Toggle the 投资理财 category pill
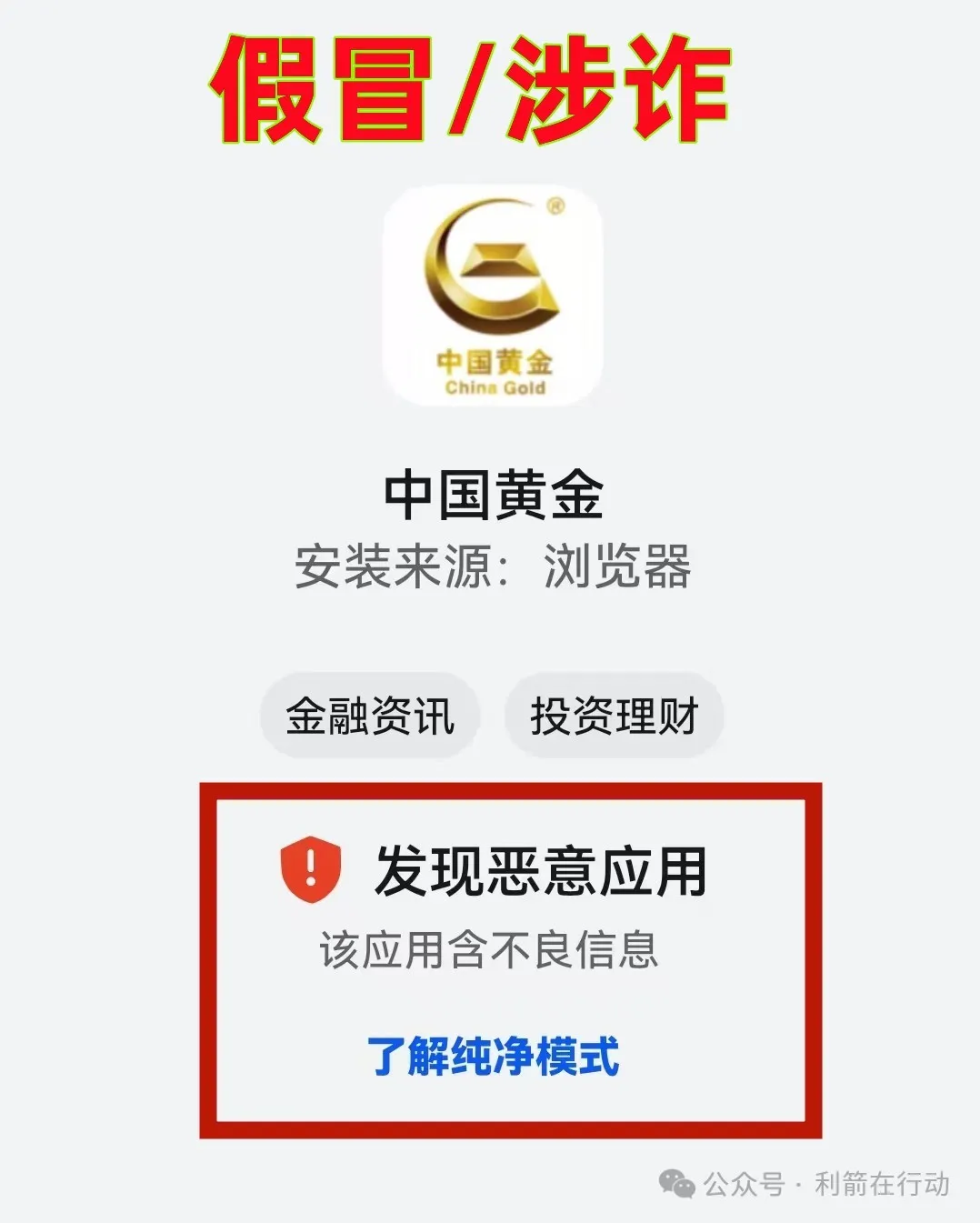Image resolution: width=980 pixels, height=1223 pixels. (615, 716)
